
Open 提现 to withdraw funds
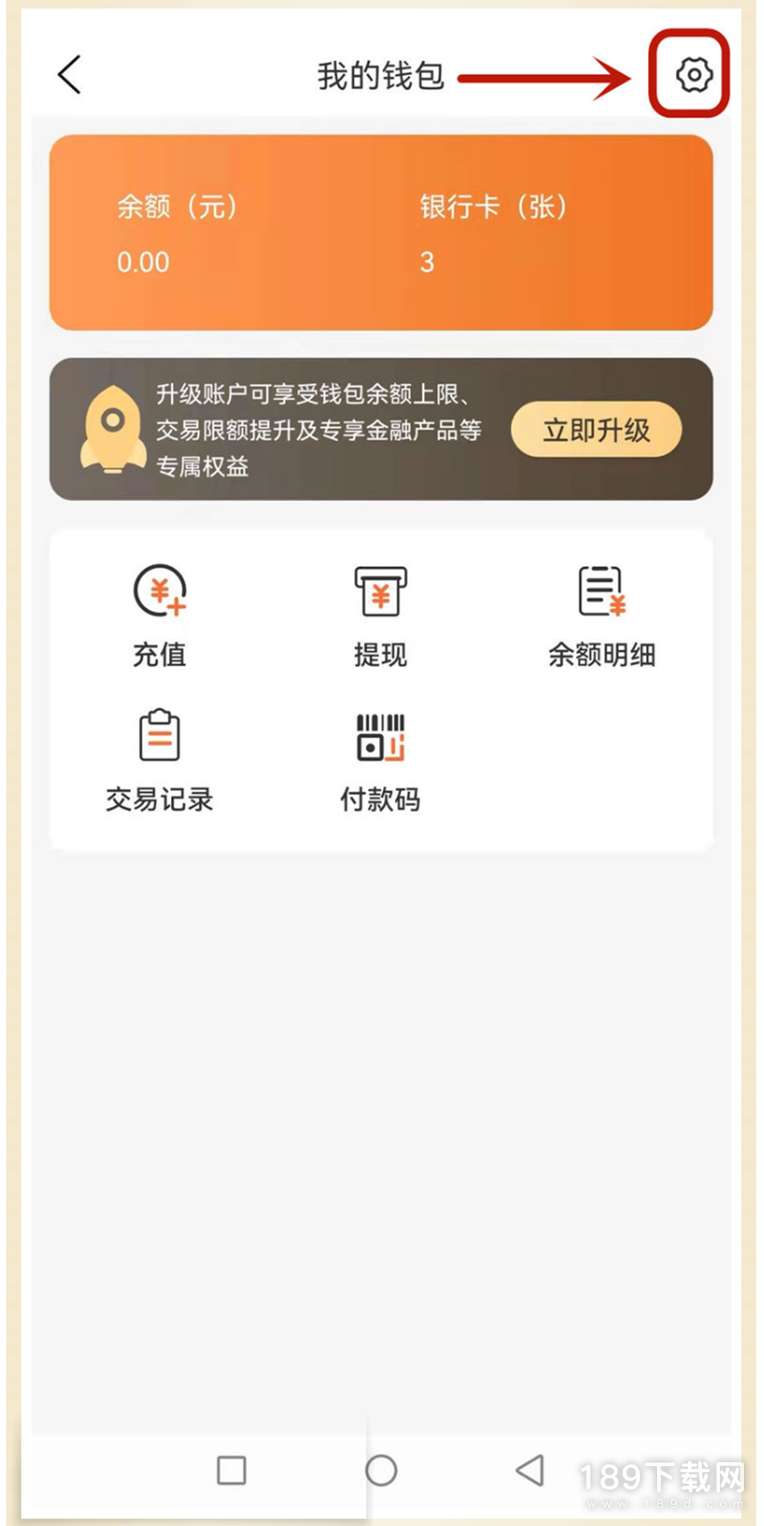(x=380, y=616)
